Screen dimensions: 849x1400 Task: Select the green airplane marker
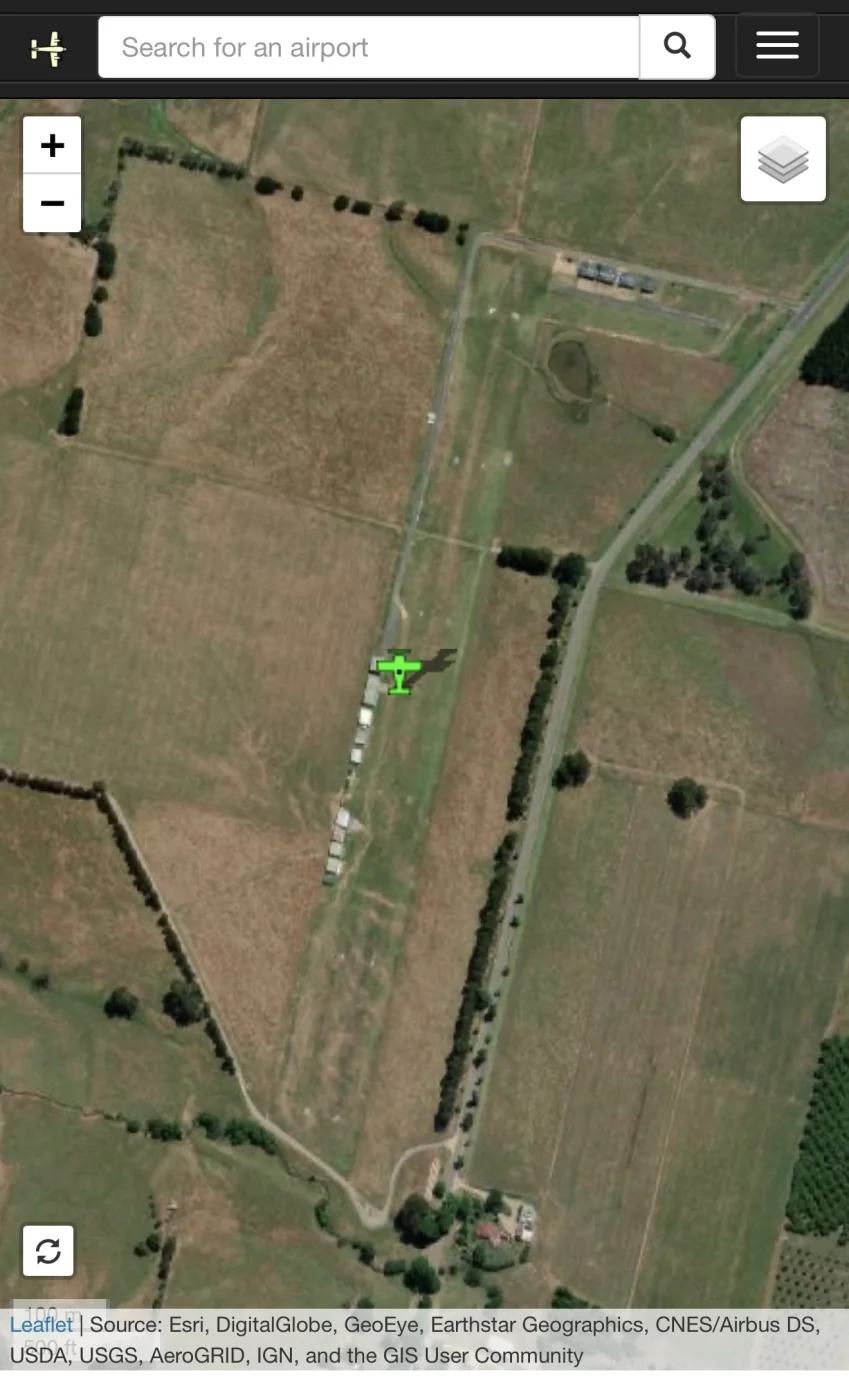pos(399,671)
